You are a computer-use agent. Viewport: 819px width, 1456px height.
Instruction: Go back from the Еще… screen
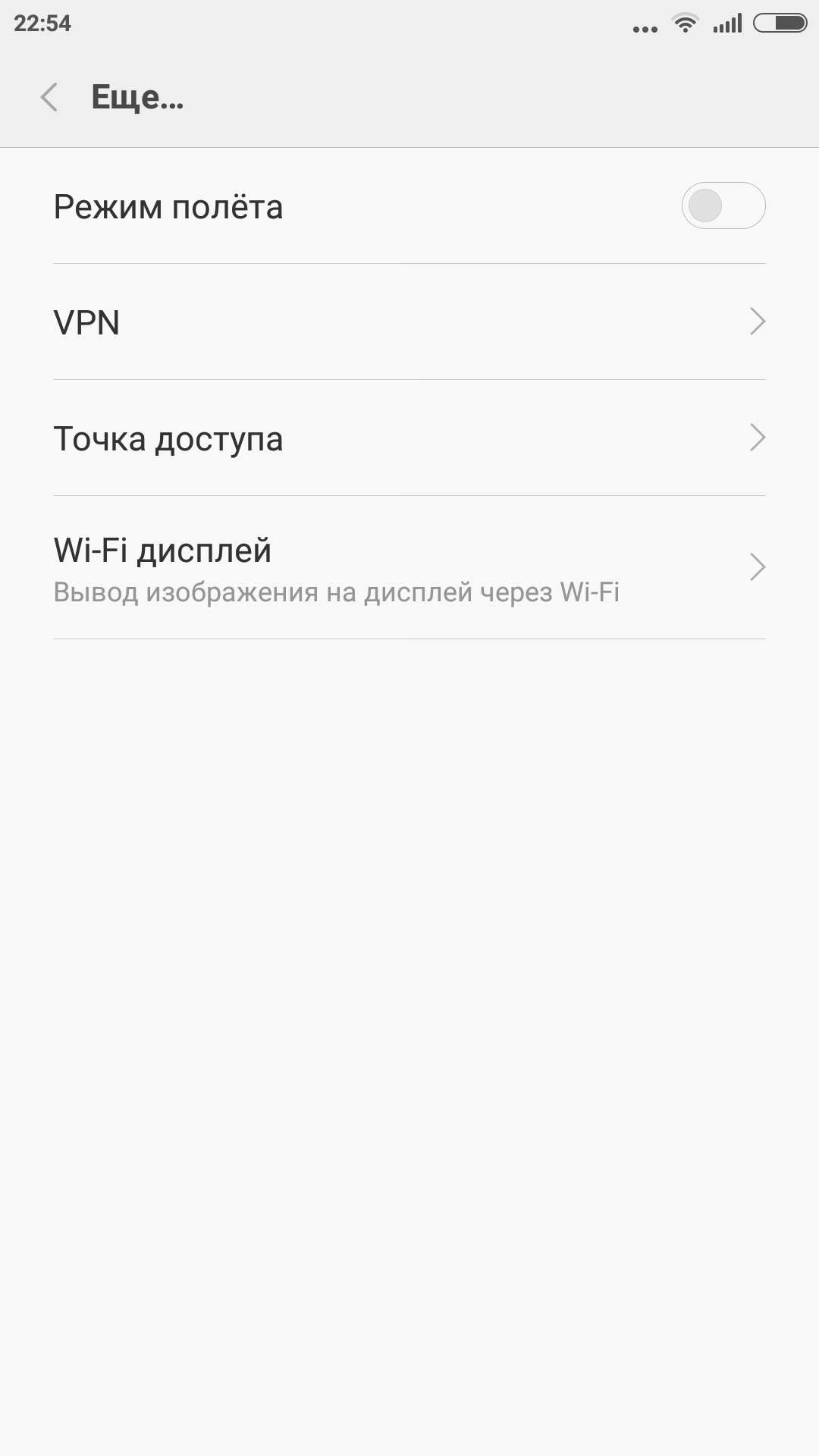click(x=49, y=97)
